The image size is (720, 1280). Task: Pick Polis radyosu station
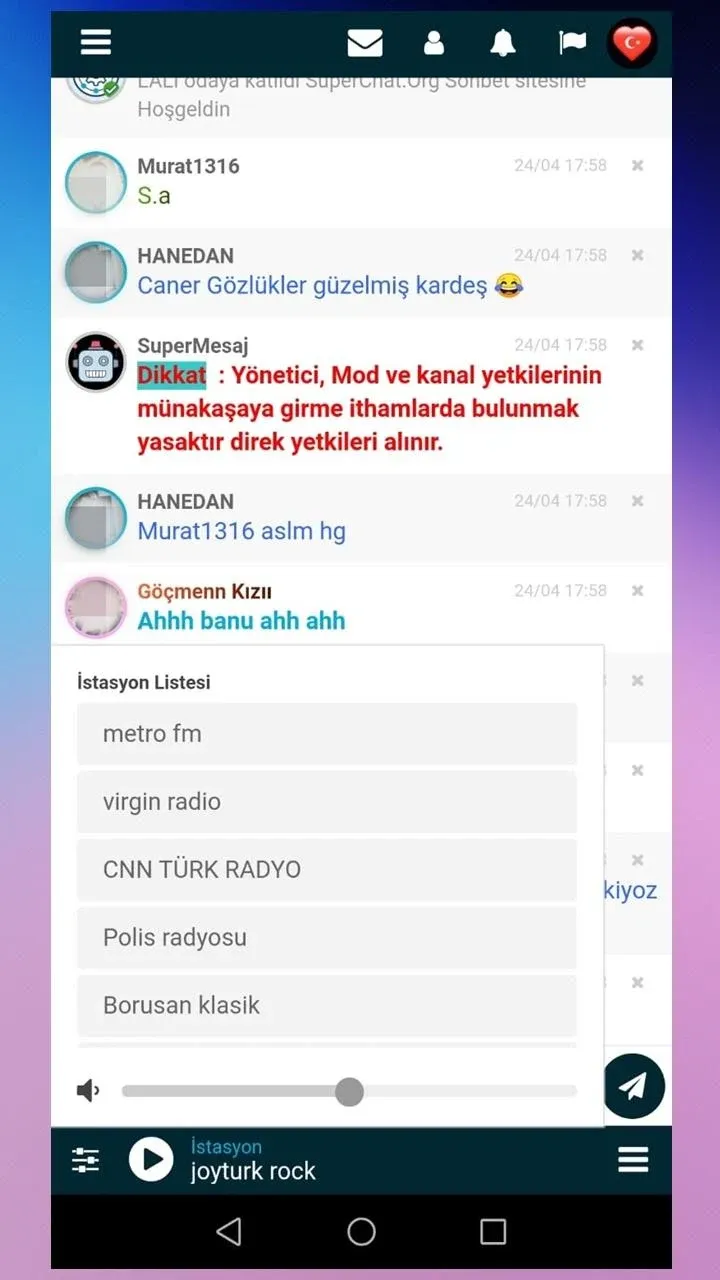327,938
